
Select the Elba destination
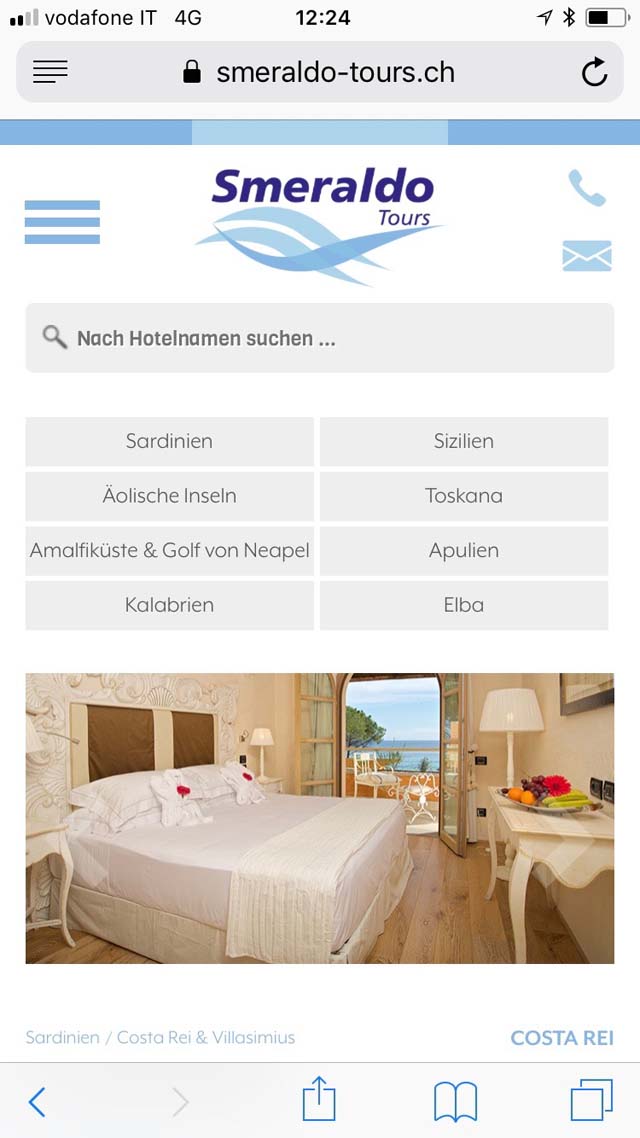[x=464, y=605]
